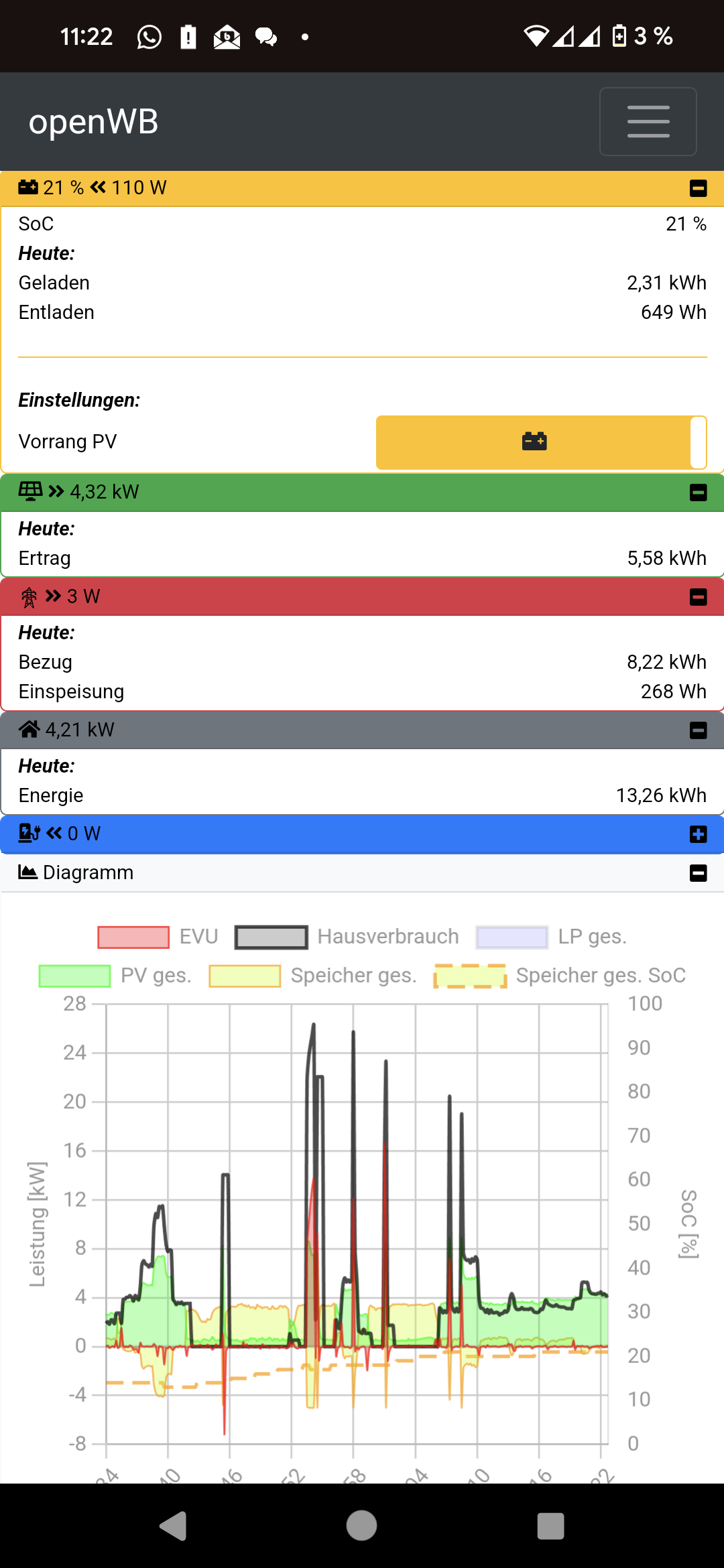724x1568 pixels.
Task: Collapse the grid 3 W section
Action: 698,597
